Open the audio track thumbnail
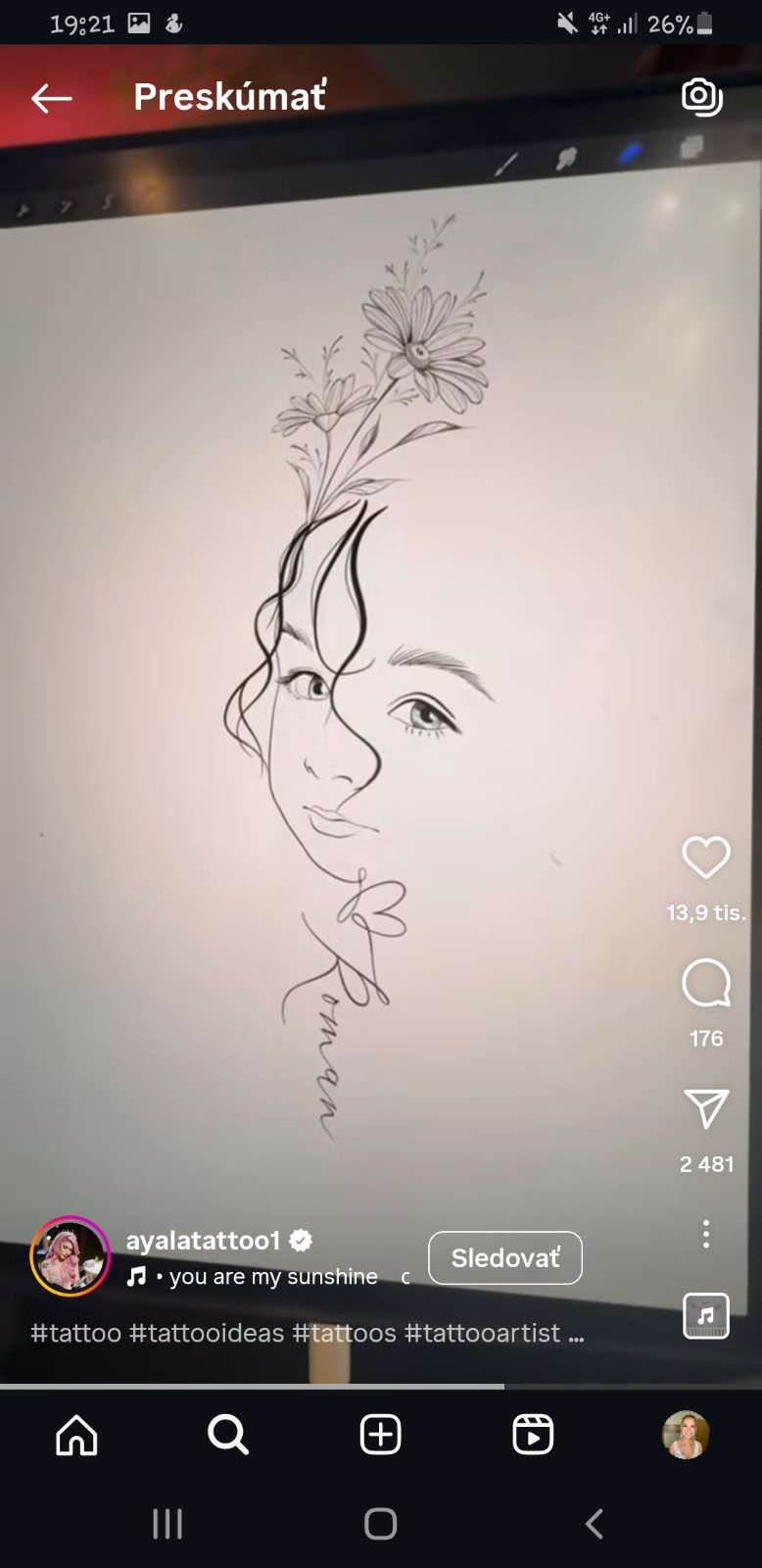The image size is (762, 1568). (x=705, y=1315)
